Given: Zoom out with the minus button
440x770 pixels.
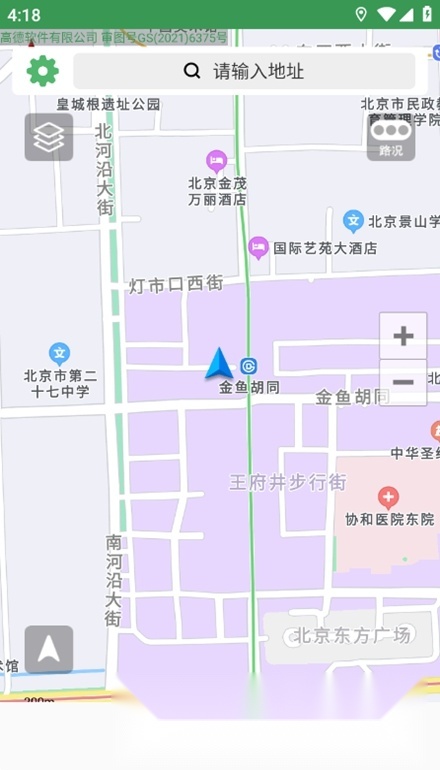Looking at the screenshot, I should 403,383.
